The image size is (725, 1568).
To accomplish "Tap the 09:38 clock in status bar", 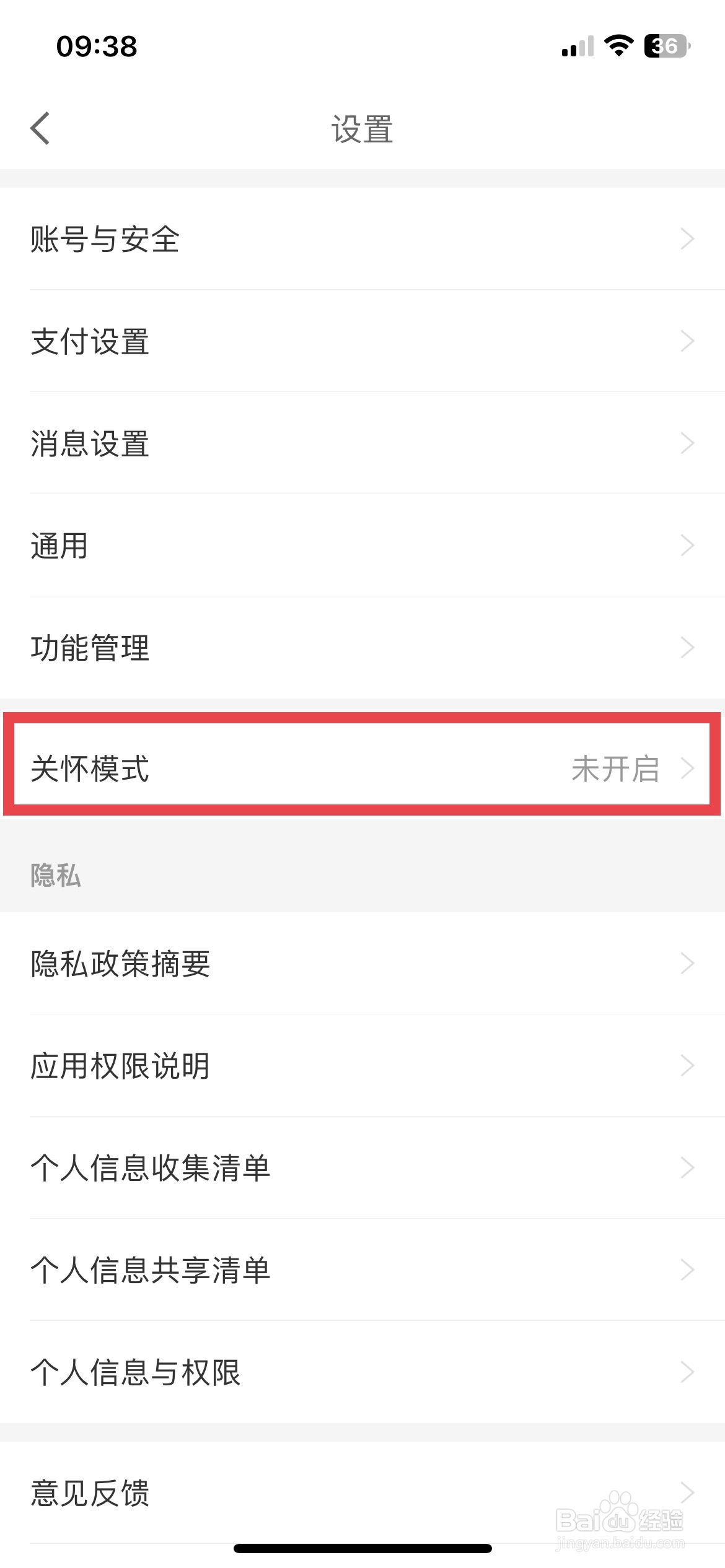I will (97, 45).
